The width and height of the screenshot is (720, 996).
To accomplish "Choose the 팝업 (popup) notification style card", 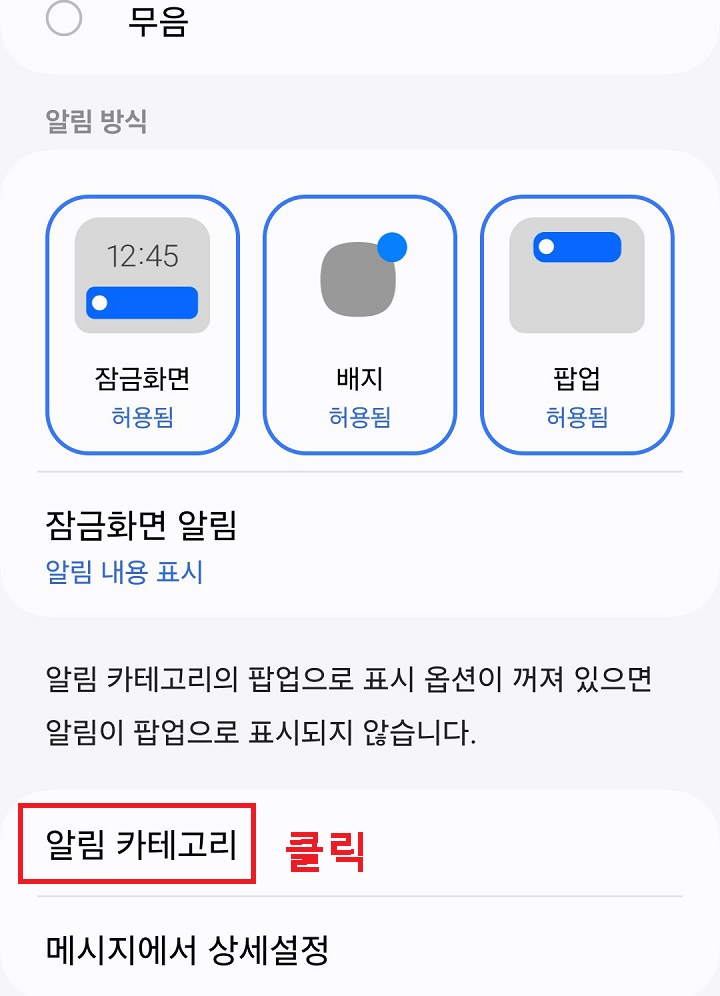I will [576, 320].
